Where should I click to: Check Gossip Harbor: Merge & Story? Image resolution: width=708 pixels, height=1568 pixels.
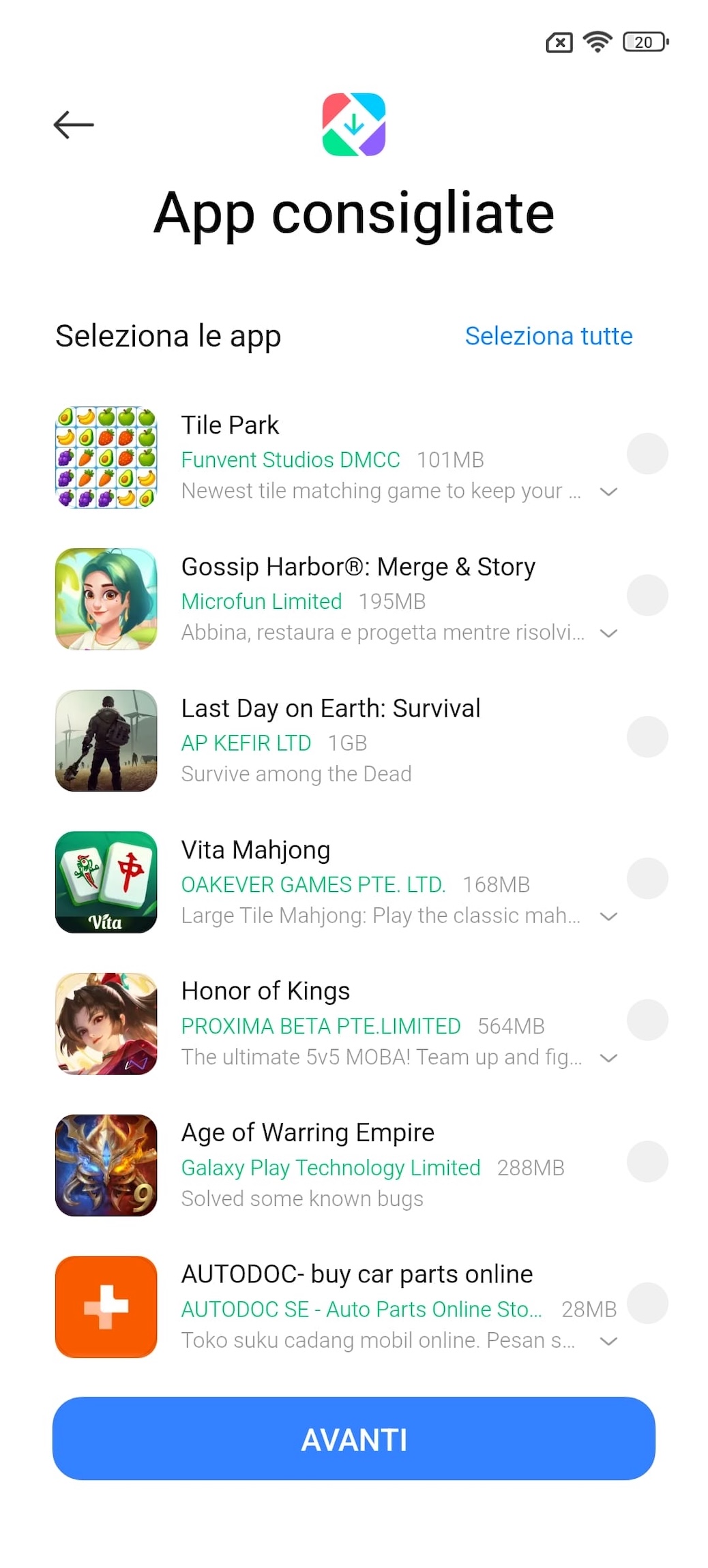(x=647, y=595)
